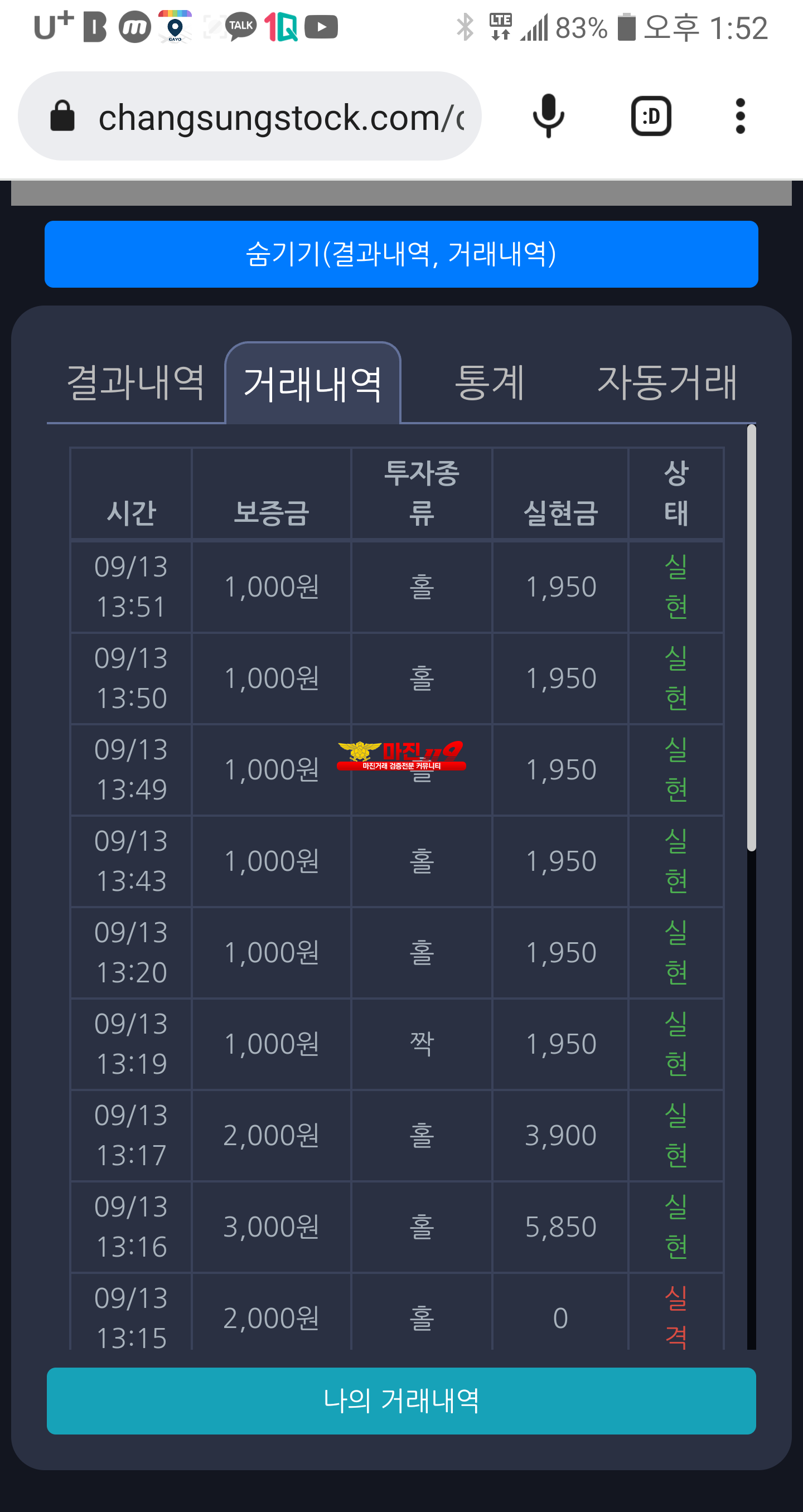Viewport: 803px width, 1512px height.
Task: Open 나의 거래내역
Action: (x=401, y=1401)
